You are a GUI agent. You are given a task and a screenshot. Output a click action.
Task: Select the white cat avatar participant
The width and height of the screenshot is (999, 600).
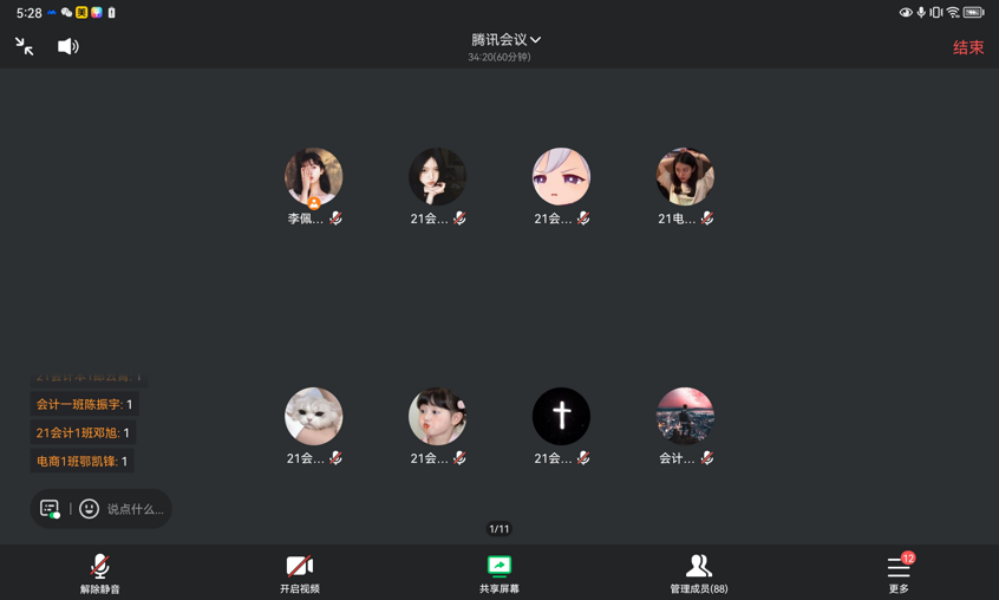coord(314,416)
